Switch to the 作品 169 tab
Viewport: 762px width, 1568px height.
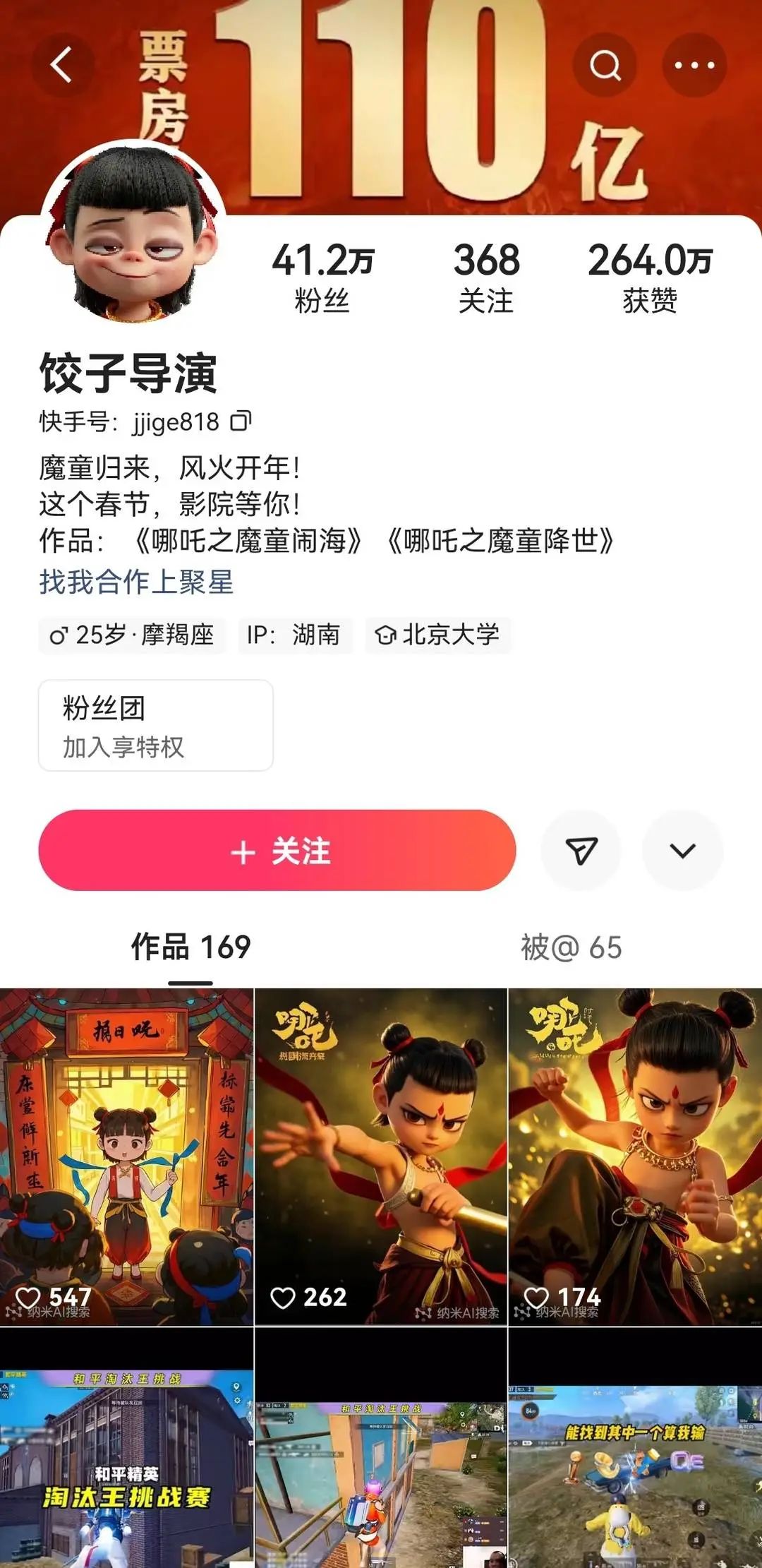pos(190,947)
